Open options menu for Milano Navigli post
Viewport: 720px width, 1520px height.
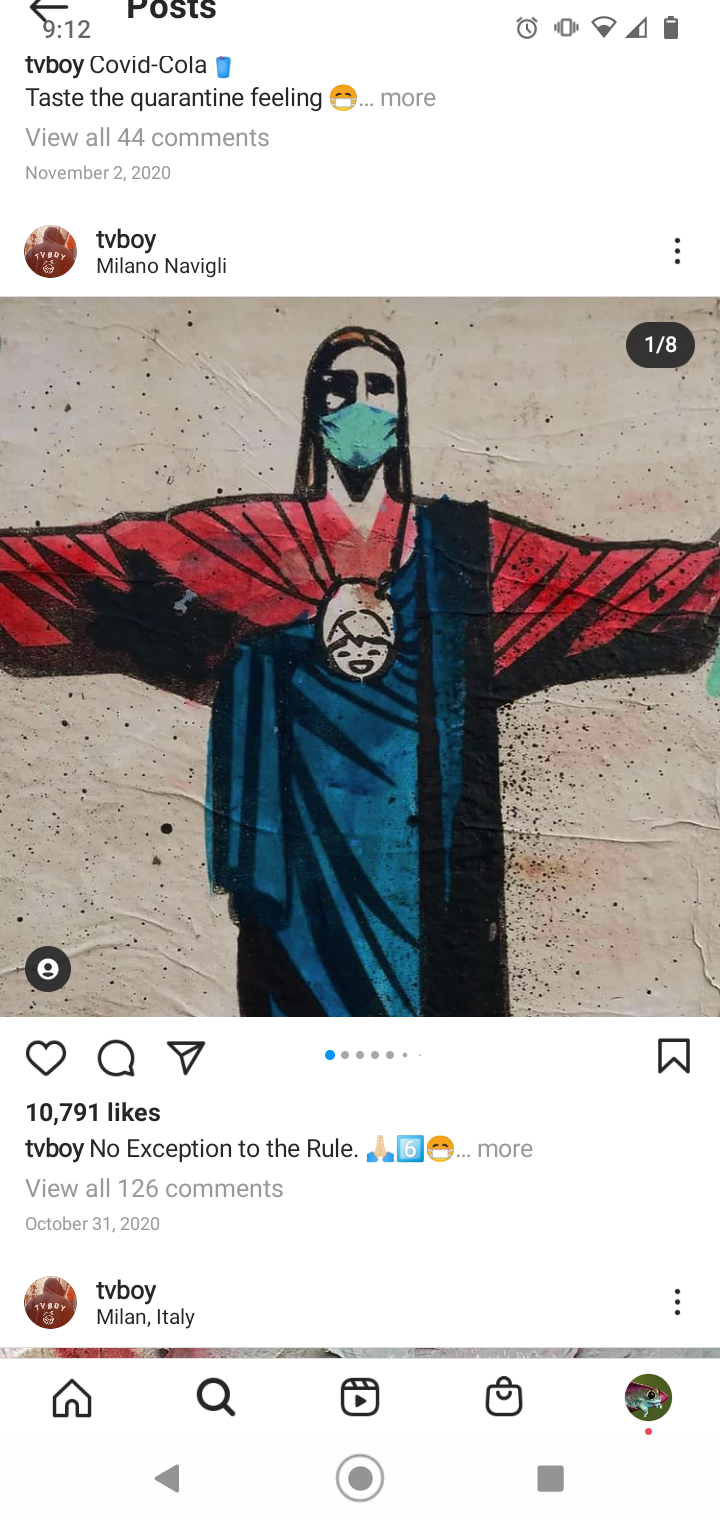click(x=677, y=251)
